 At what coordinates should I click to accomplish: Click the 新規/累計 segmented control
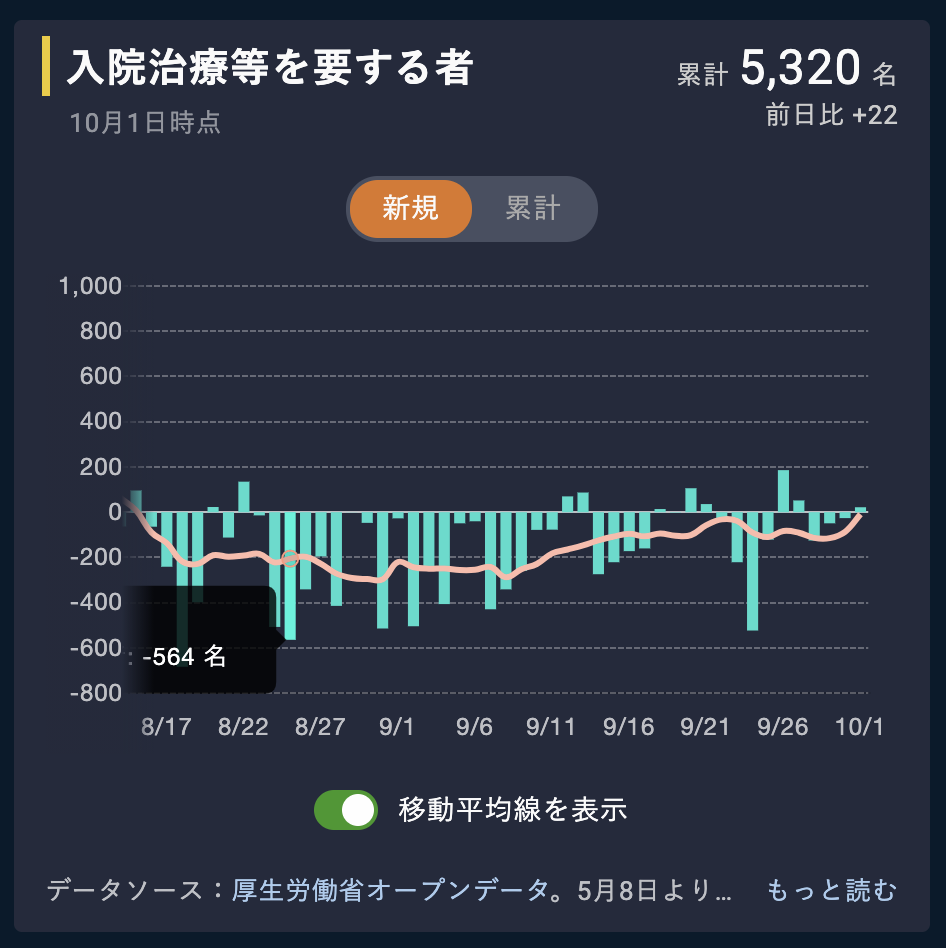tap(472, 208)
